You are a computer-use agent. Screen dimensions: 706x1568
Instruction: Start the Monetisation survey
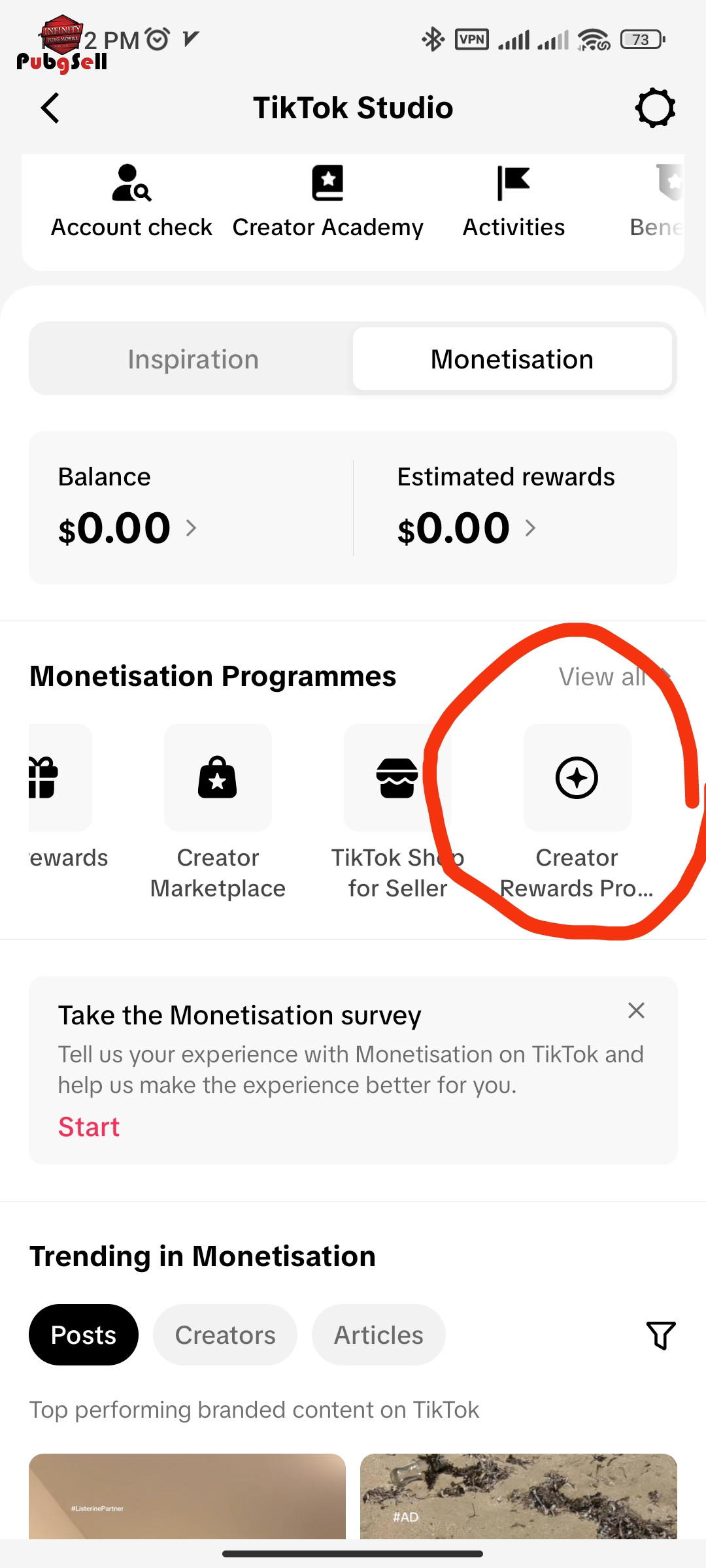tap(89, 1127)
